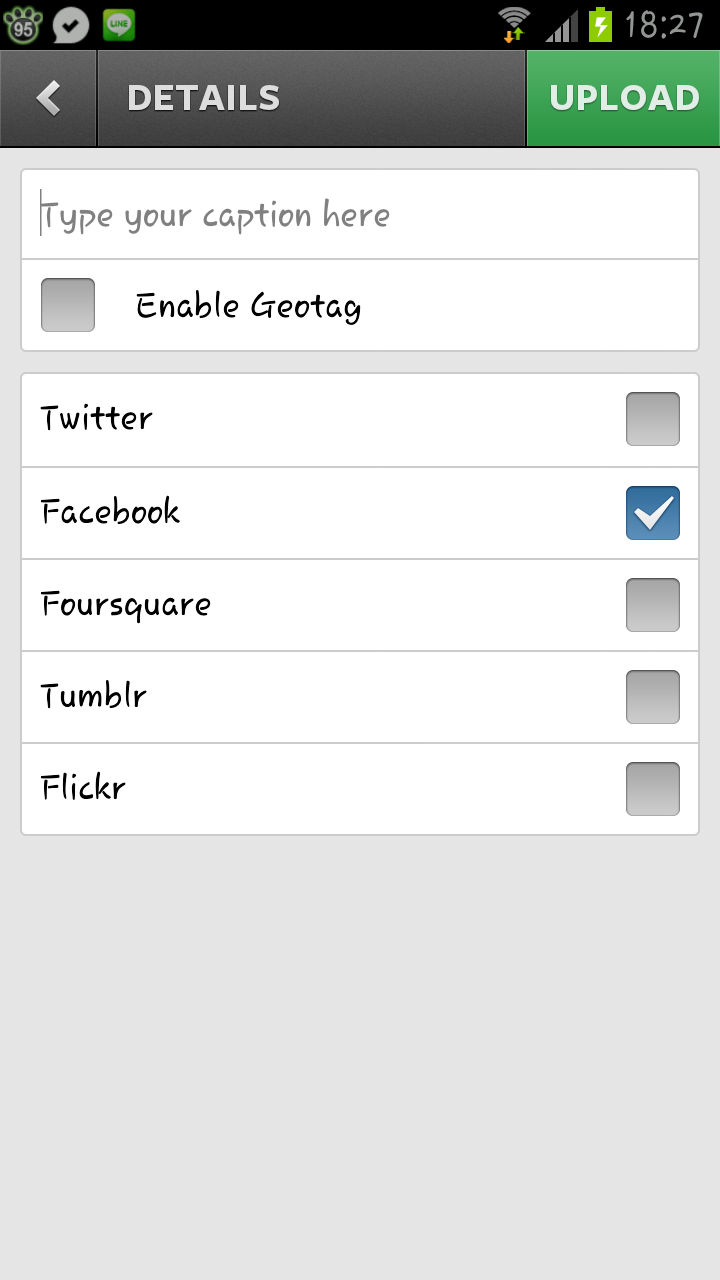This screenshot has height=1280, width=720.
Task: Turn on Flickr sharing checkbox
Action: 653,789
